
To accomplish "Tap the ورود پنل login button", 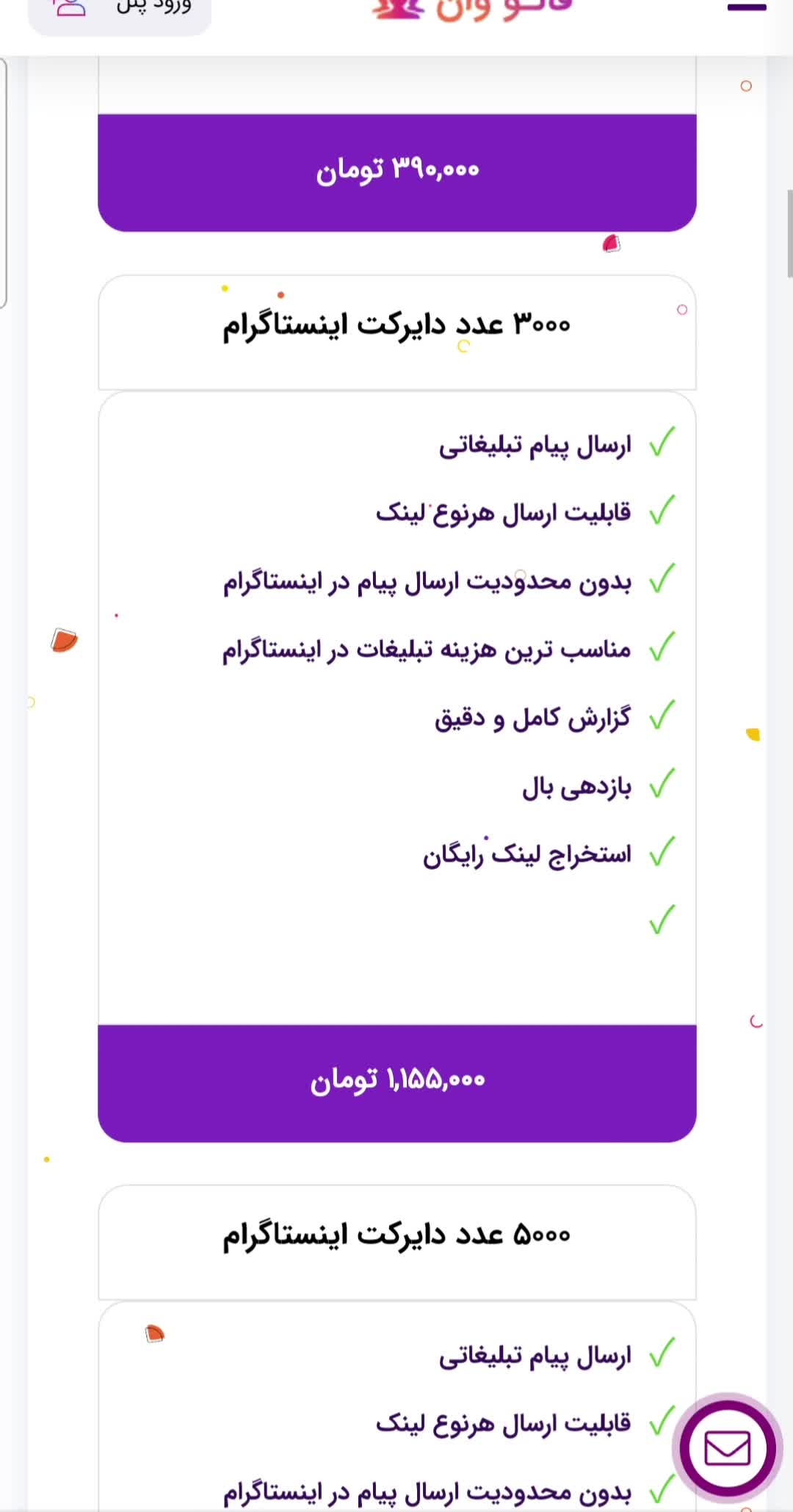I will coord(120,10).
